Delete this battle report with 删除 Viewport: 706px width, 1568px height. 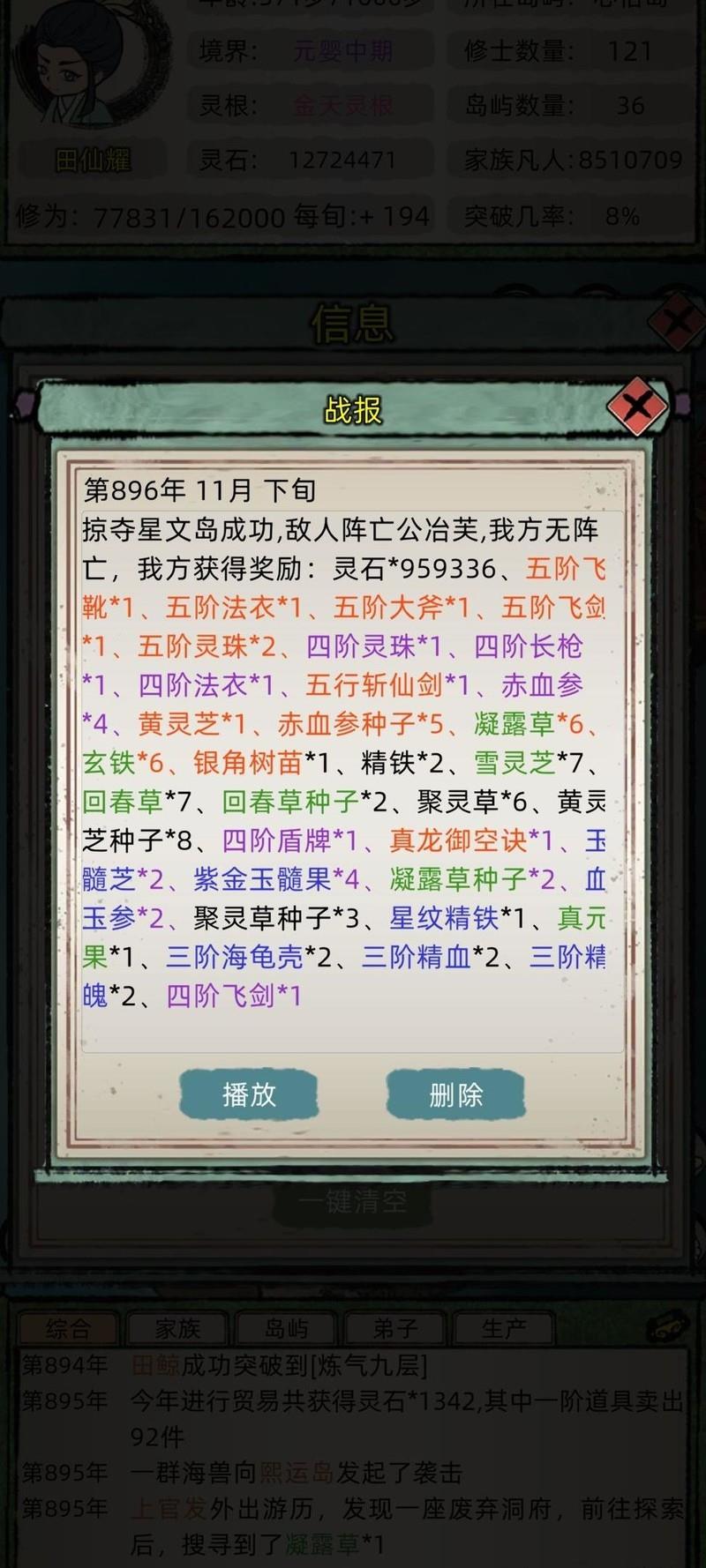tap(455, 1094)
